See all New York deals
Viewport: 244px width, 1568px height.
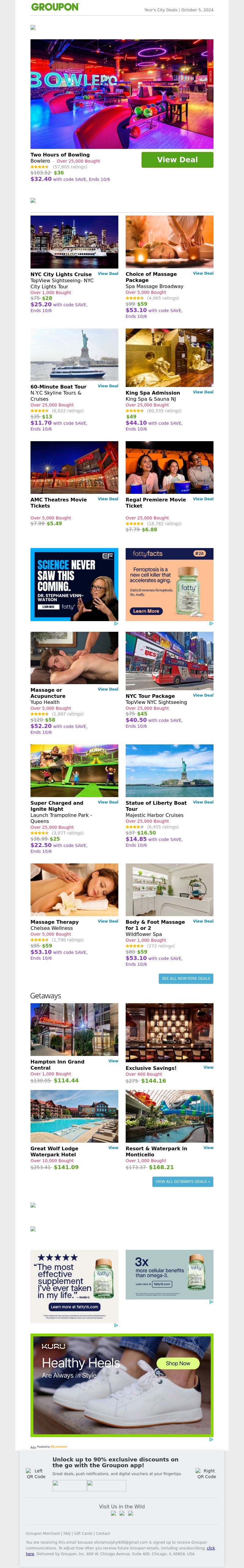(185, 979)
